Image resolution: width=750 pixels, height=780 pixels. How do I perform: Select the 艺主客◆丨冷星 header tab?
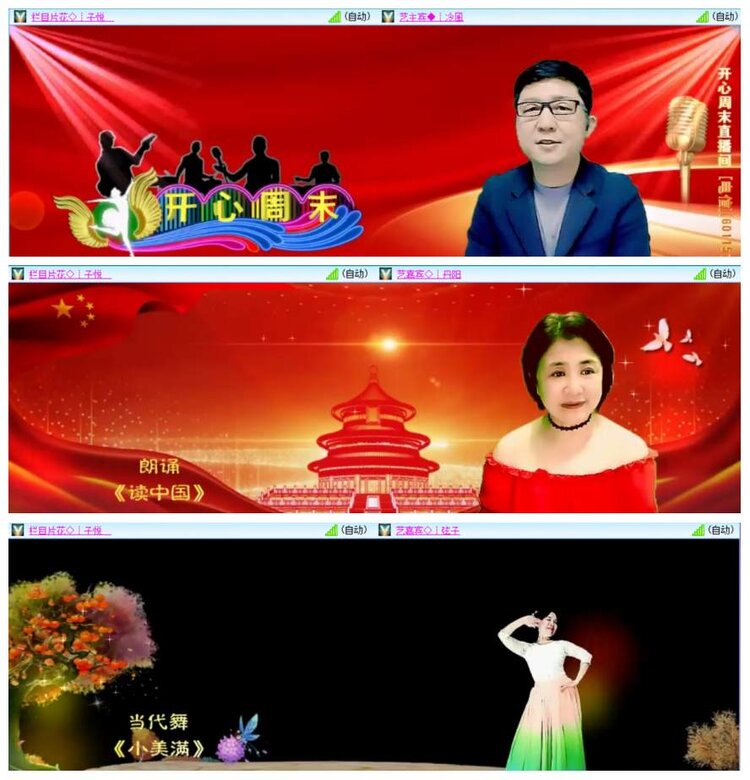click(428, 15)
